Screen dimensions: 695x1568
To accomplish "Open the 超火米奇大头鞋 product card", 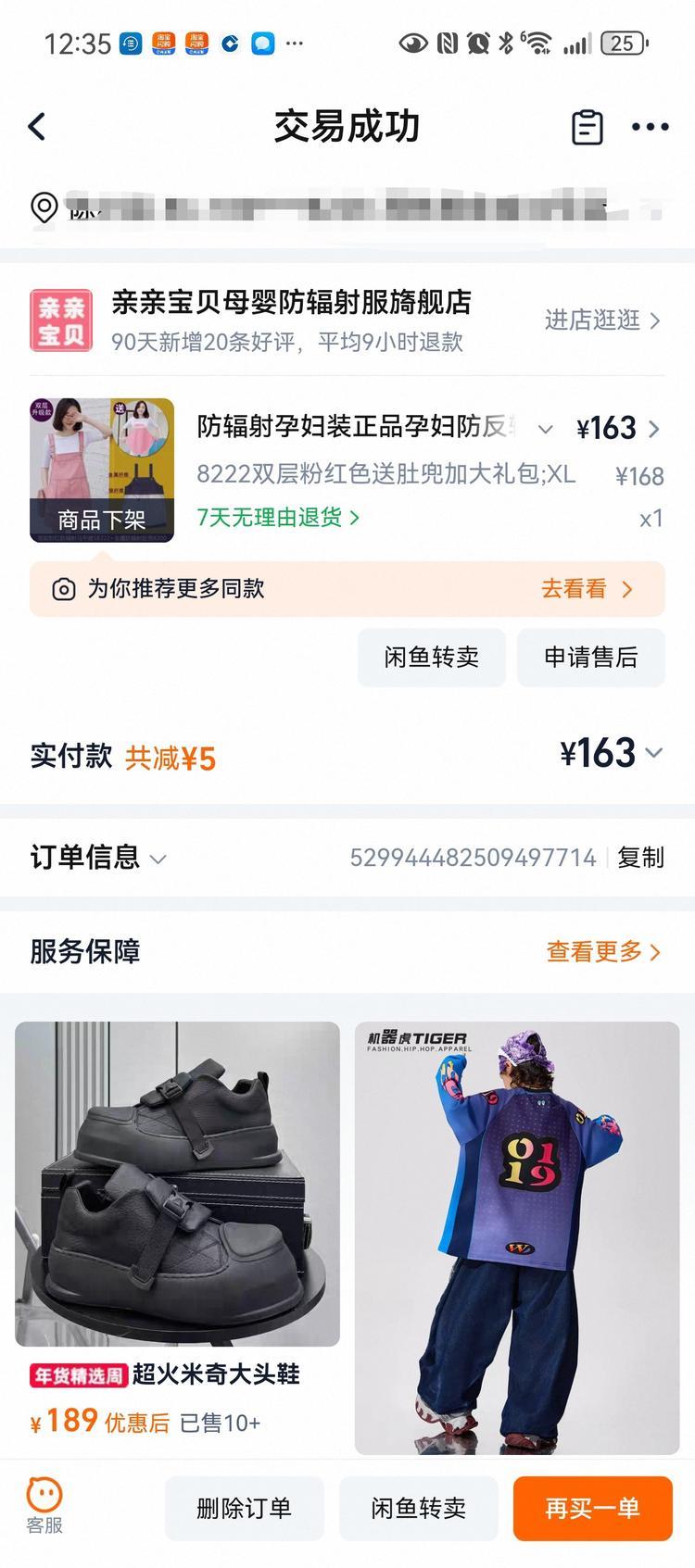I will 177,1204.
